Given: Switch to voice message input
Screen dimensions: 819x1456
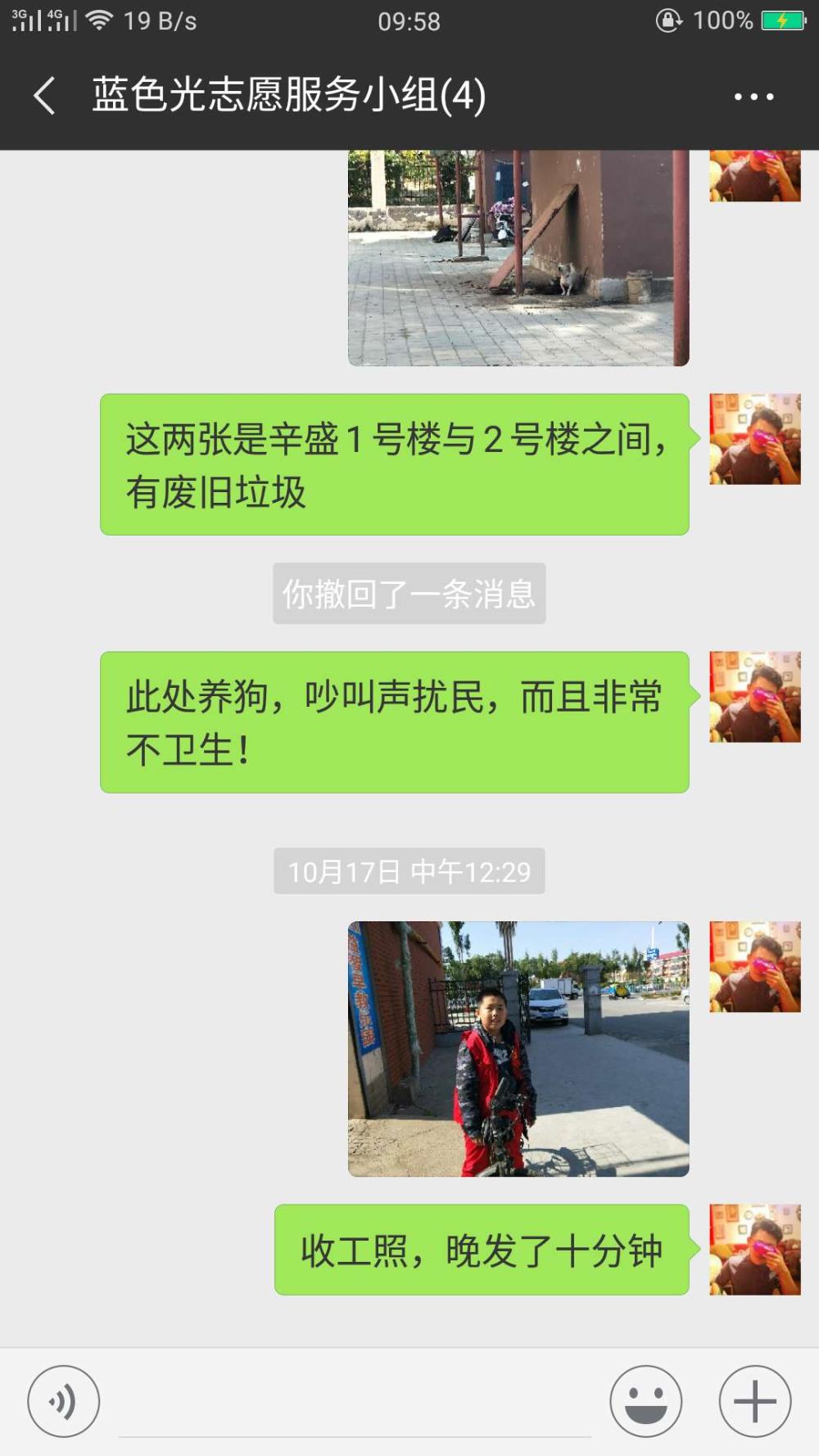Looking at the screenshot, I should pyautogui.click(x=64, y=1401).
